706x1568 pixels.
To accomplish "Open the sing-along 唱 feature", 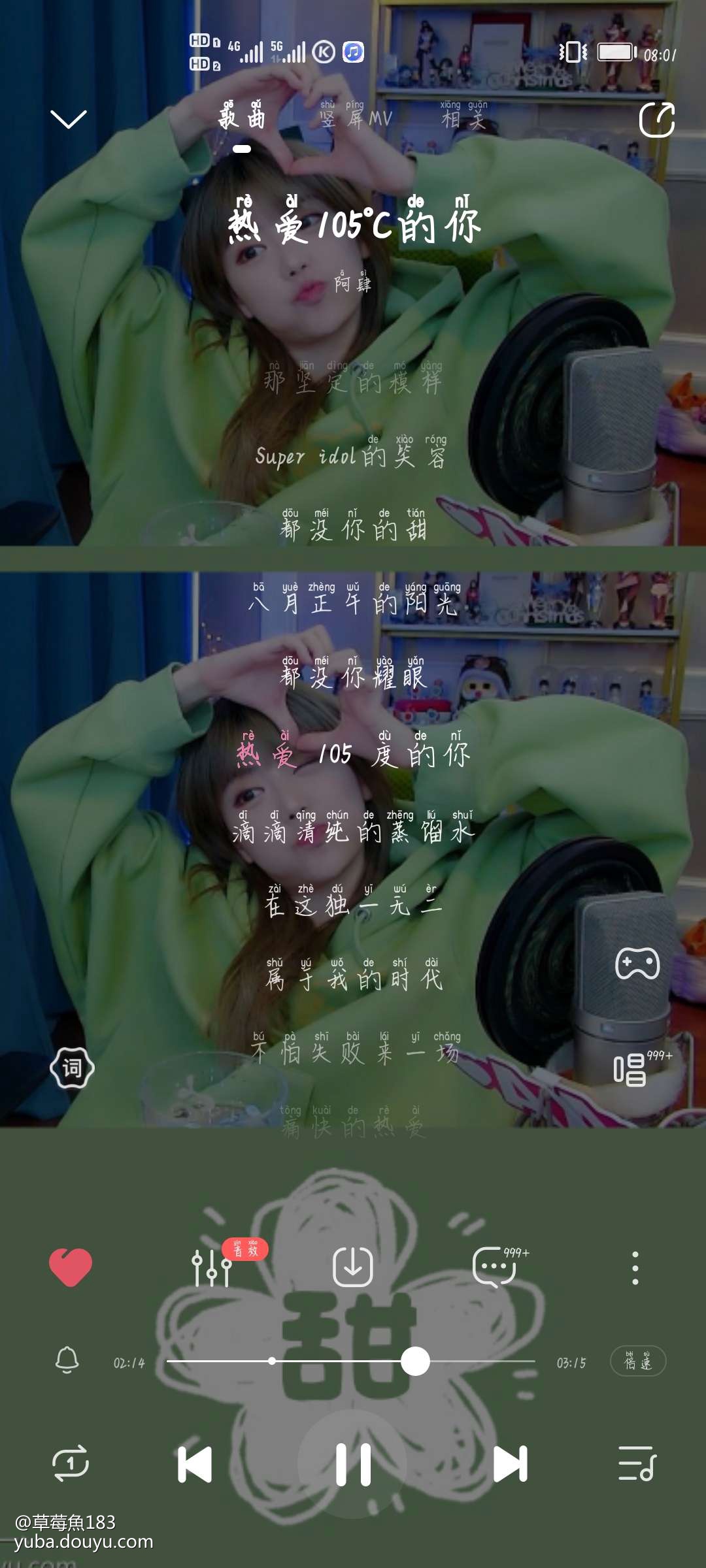I will coord(630,1071).
